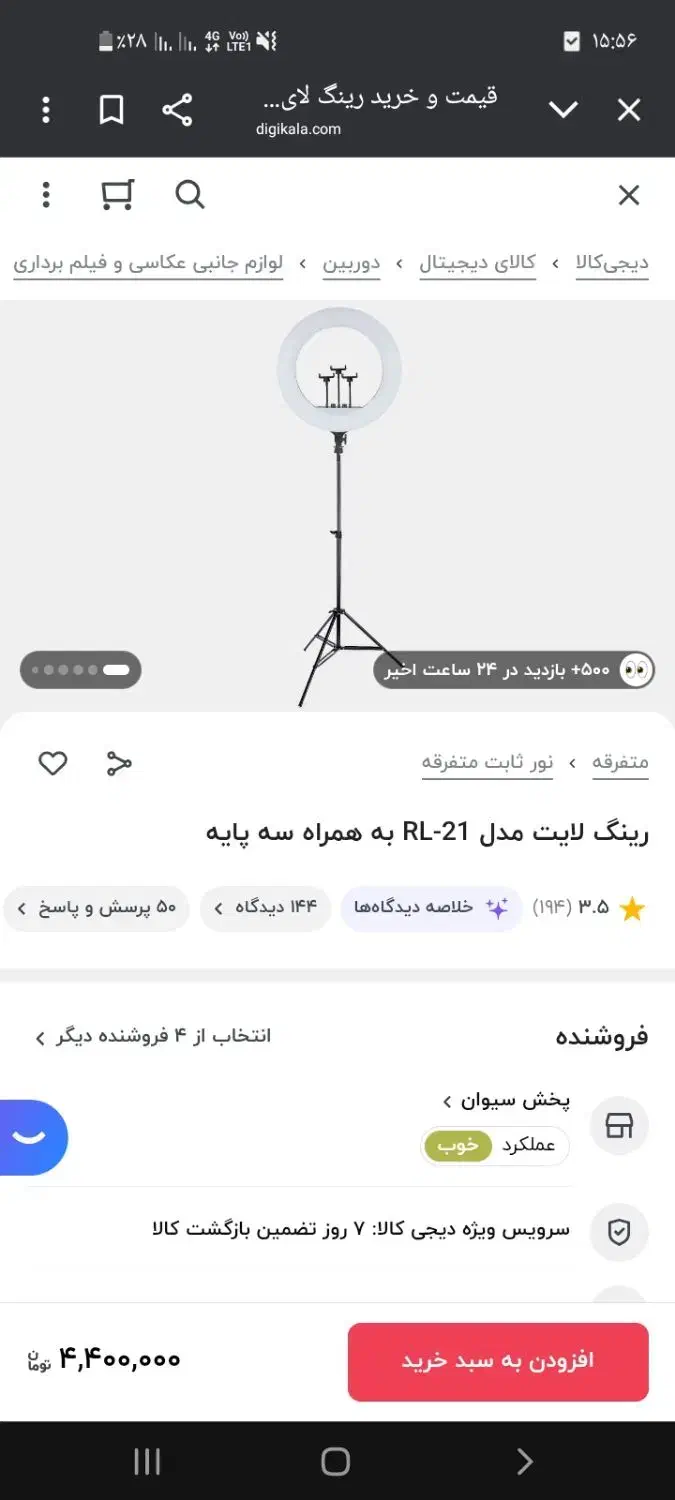Add ring light to favorites

(53, 764)
